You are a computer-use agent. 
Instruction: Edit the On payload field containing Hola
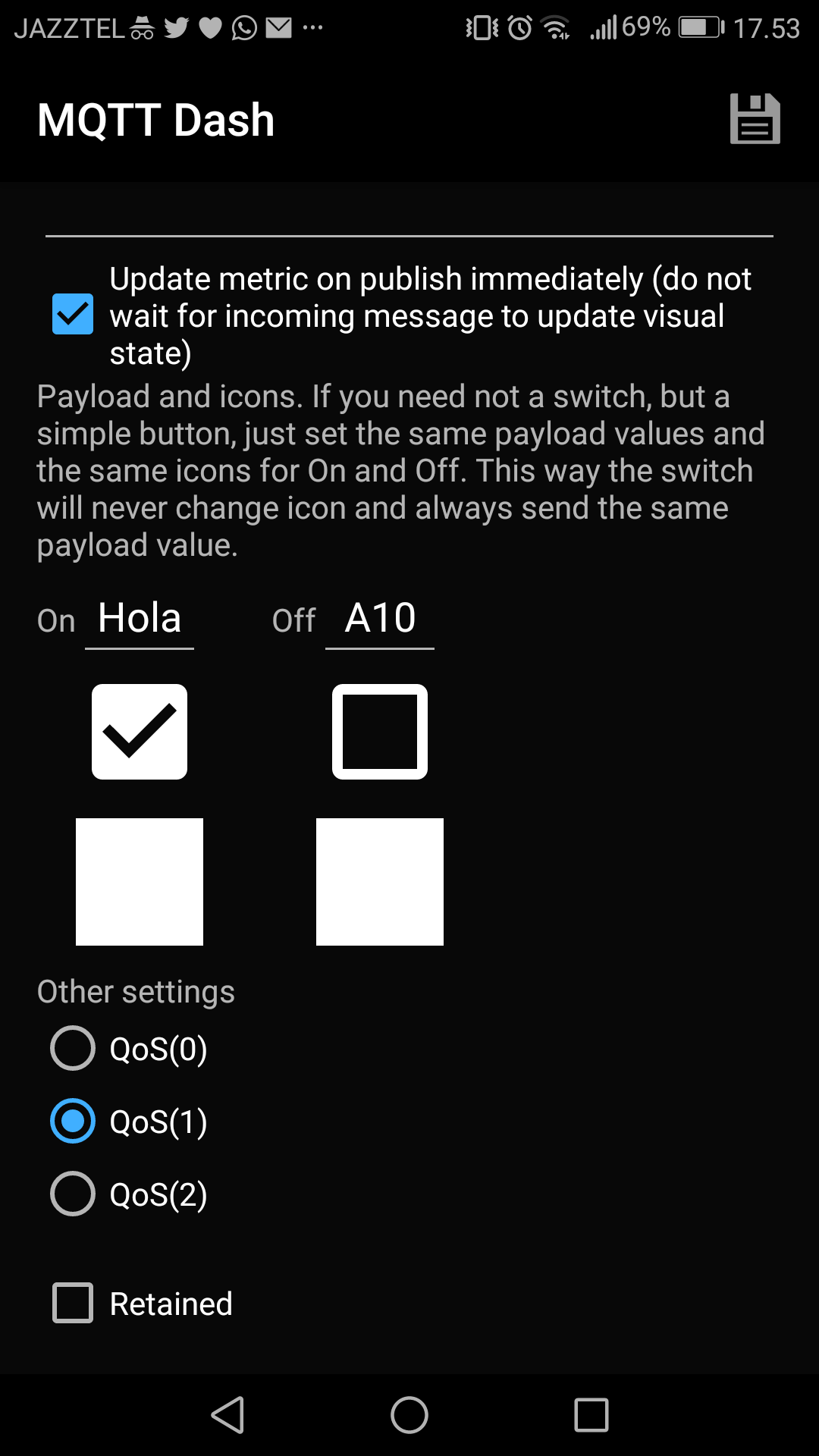pos(140,619)
